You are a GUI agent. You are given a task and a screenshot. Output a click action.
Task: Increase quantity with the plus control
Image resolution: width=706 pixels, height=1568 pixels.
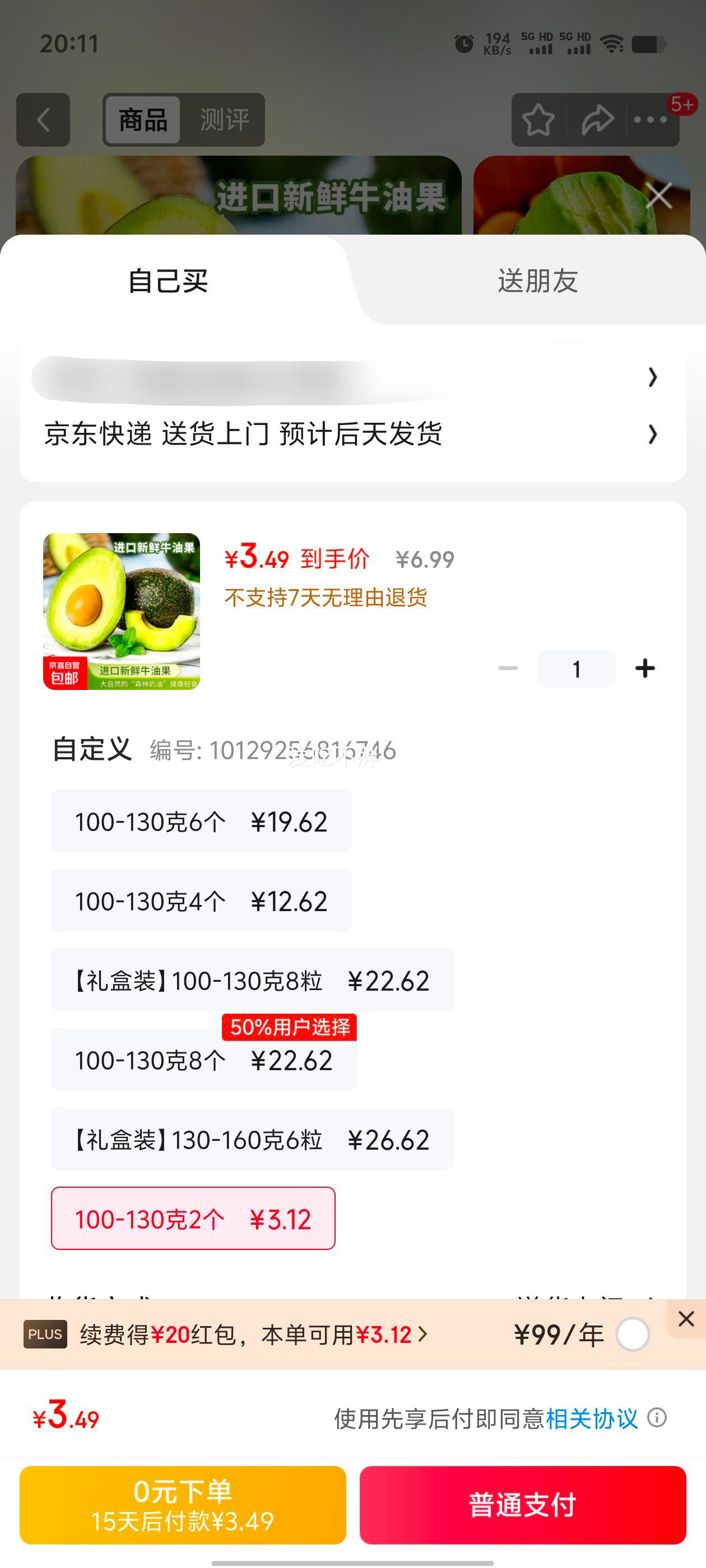pyautogui.click(x=645, y=667)
